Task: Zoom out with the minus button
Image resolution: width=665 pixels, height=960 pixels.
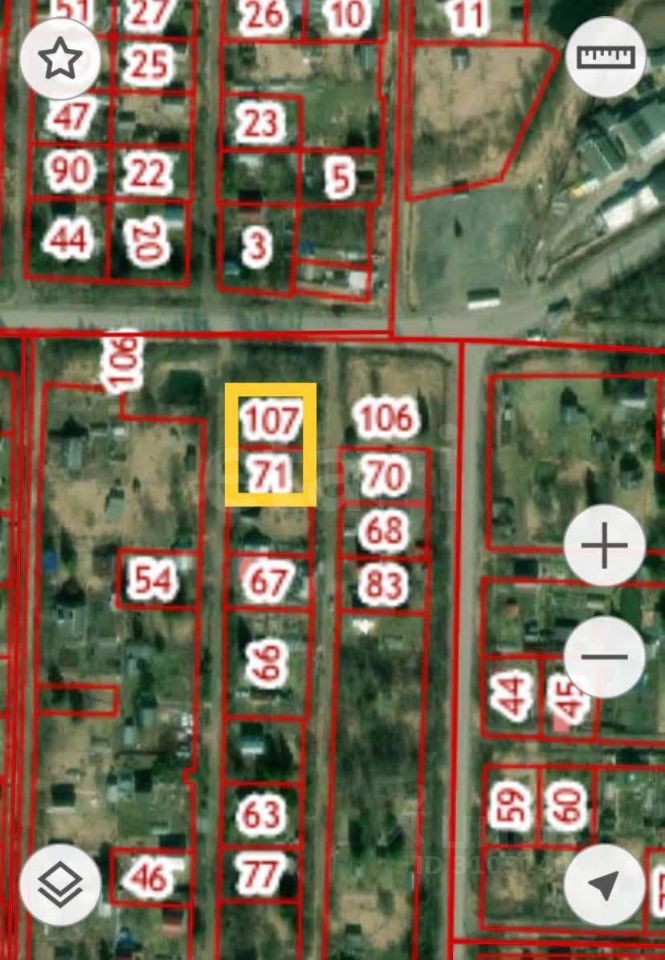Action: pyautogui.click(x=604, y=657)
